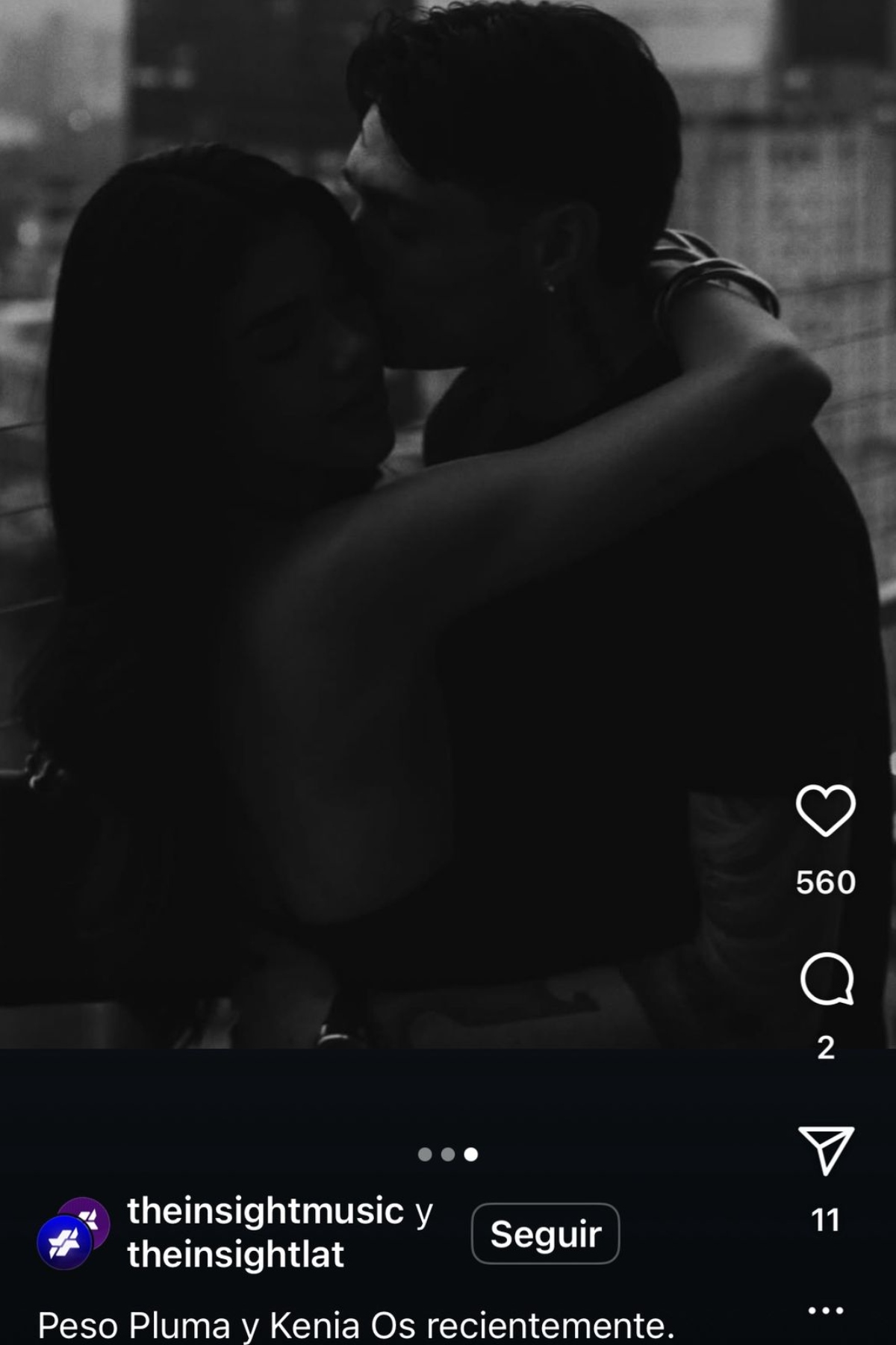Open the three-dot more options menu
Screen dimensions: 896x1345
pos(826,1310)
